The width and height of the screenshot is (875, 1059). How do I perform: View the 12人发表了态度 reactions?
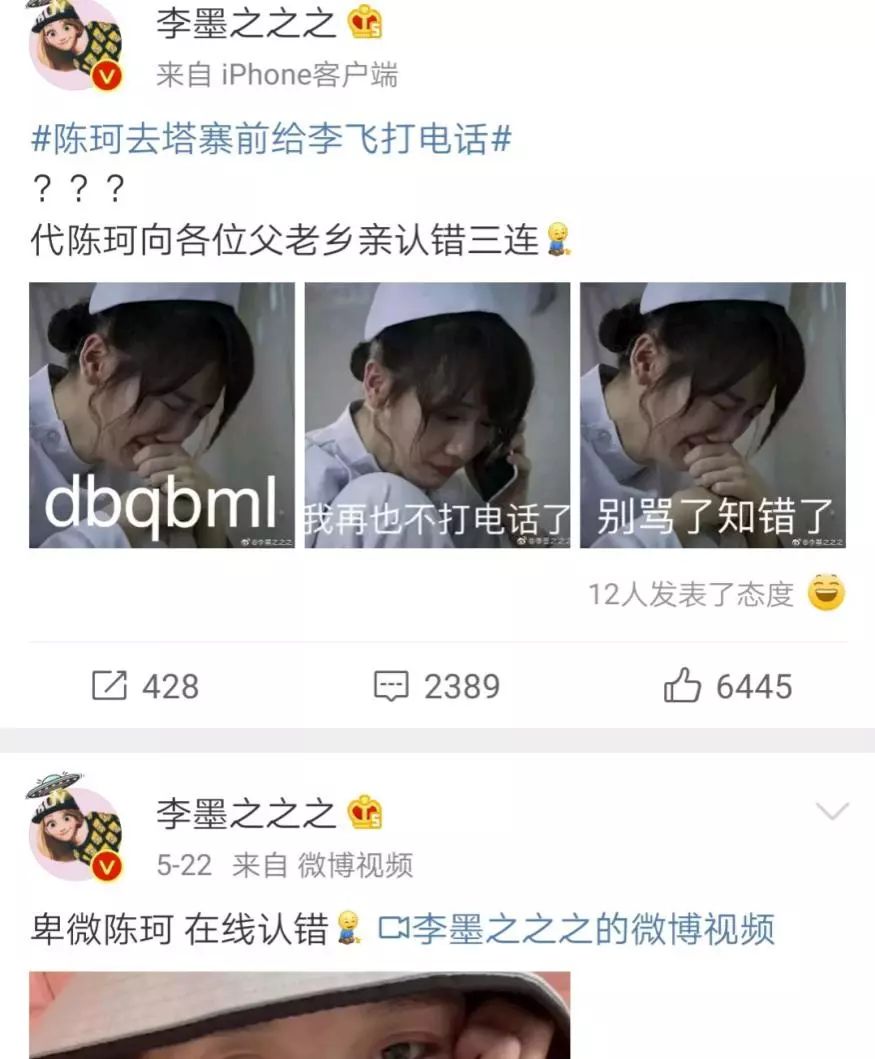pyautogui.click(x=715, y=594)
